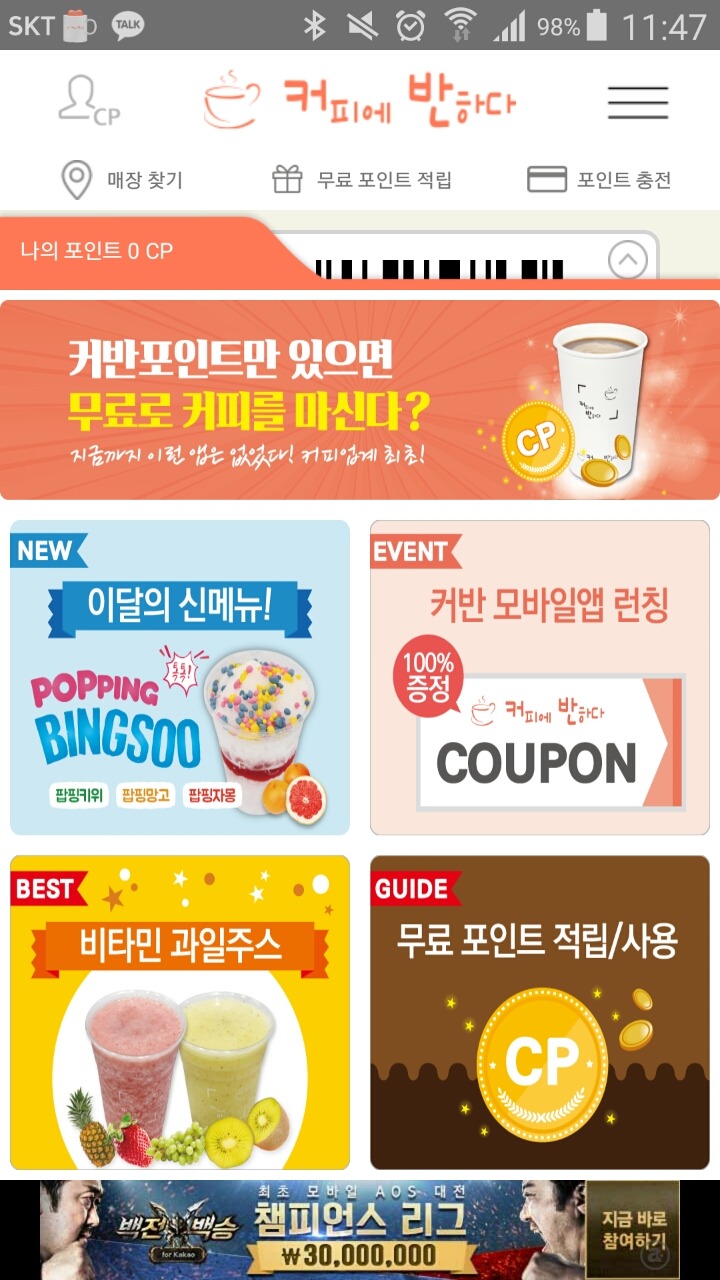Expand the barcode panel with chevron
Screen dimensions: 720x1280
[x=627, y=260]
